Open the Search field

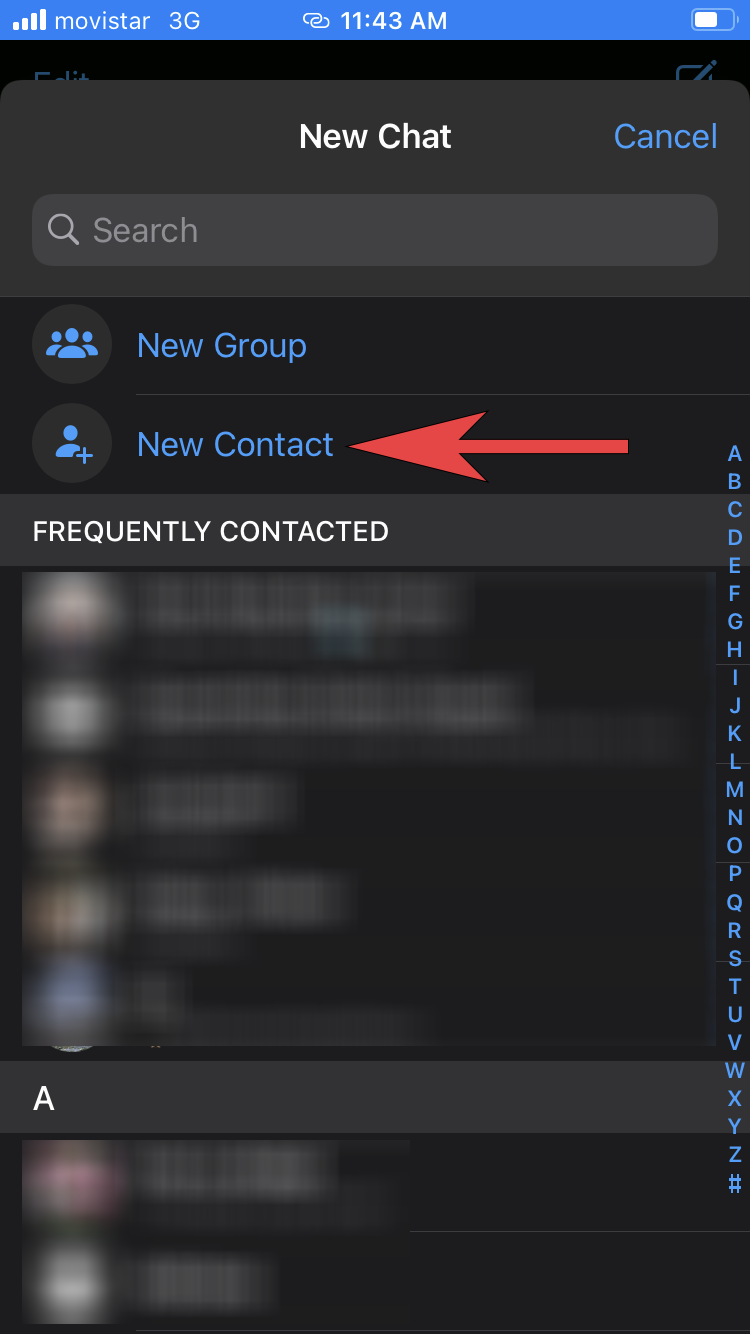pyautogui.click(x=375, y=230)
